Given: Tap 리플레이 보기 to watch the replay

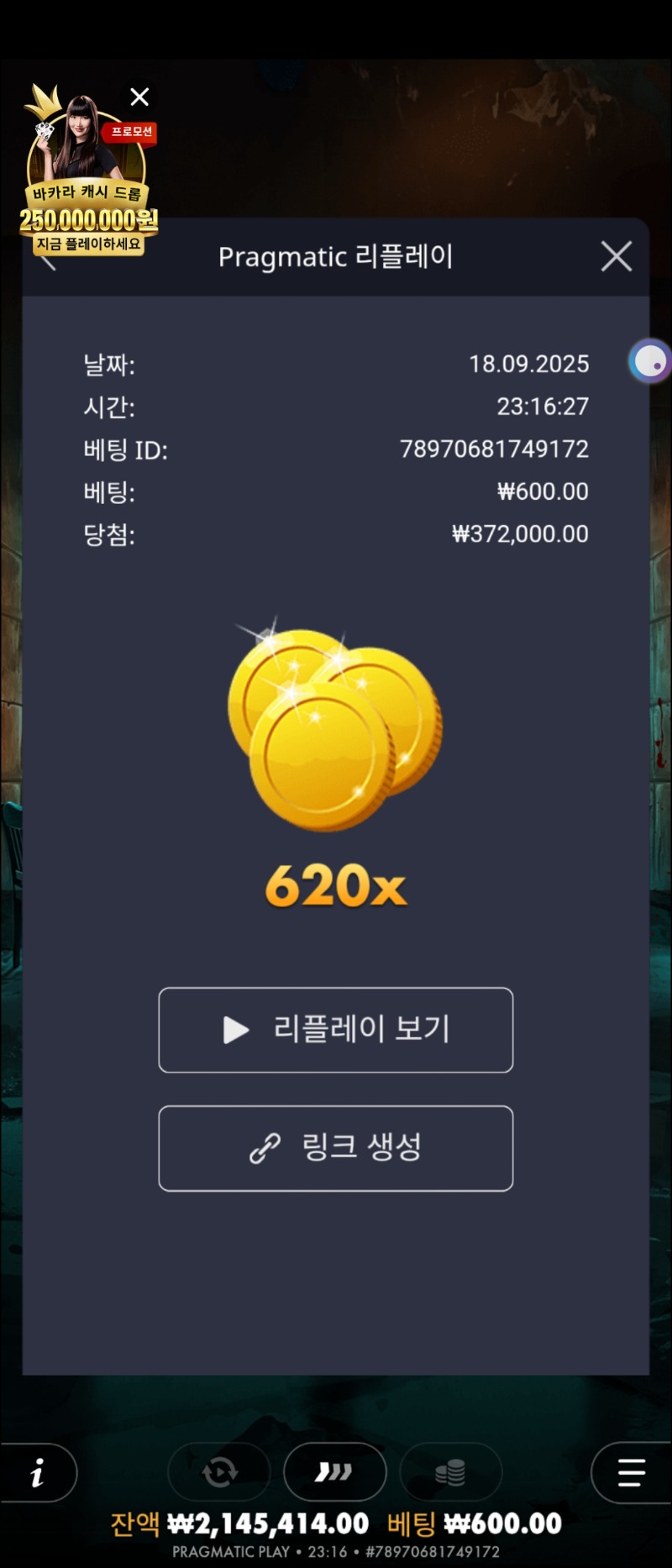Looking at the screenshot, I should click(x=336, y=1030).
